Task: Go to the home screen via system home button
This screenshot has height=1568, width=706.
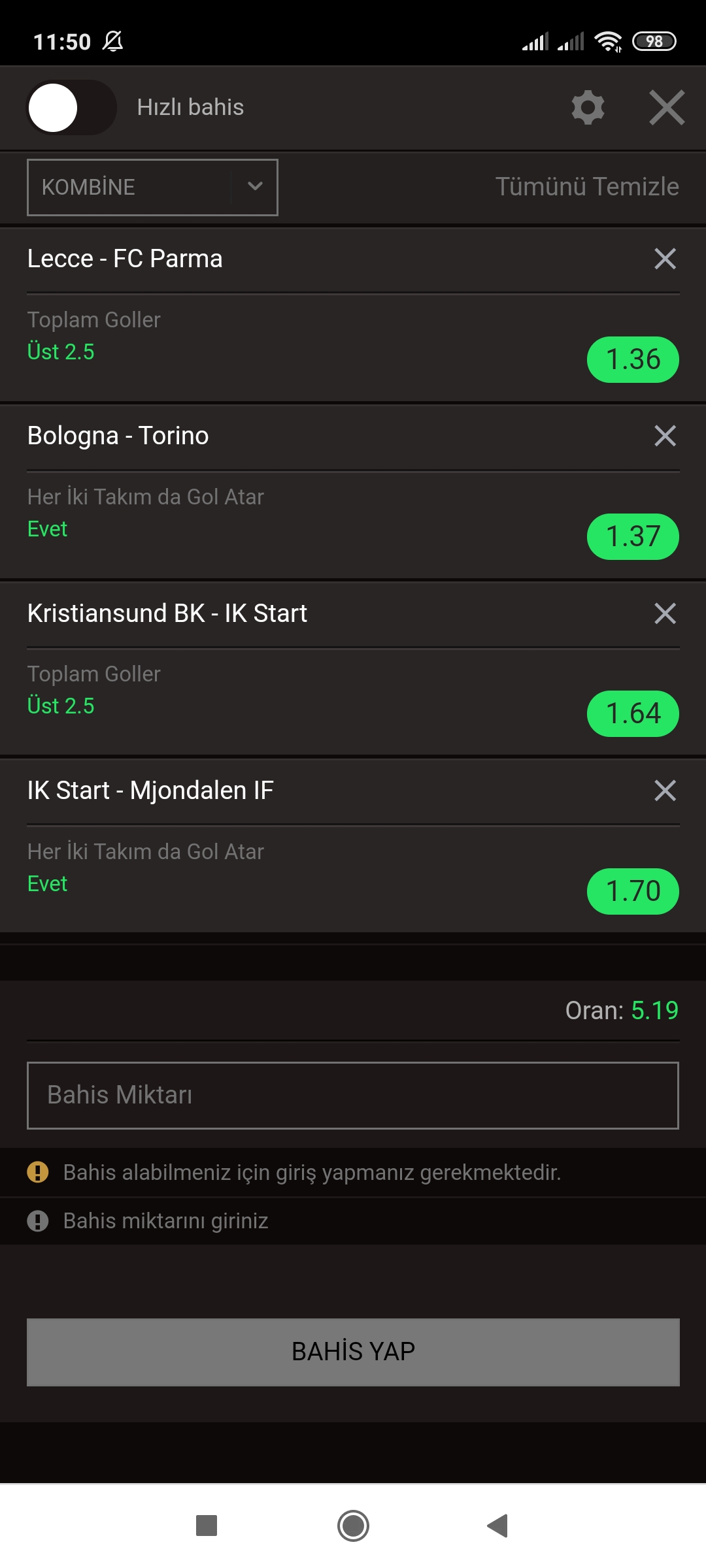Action: click(x=353, y=1526)
